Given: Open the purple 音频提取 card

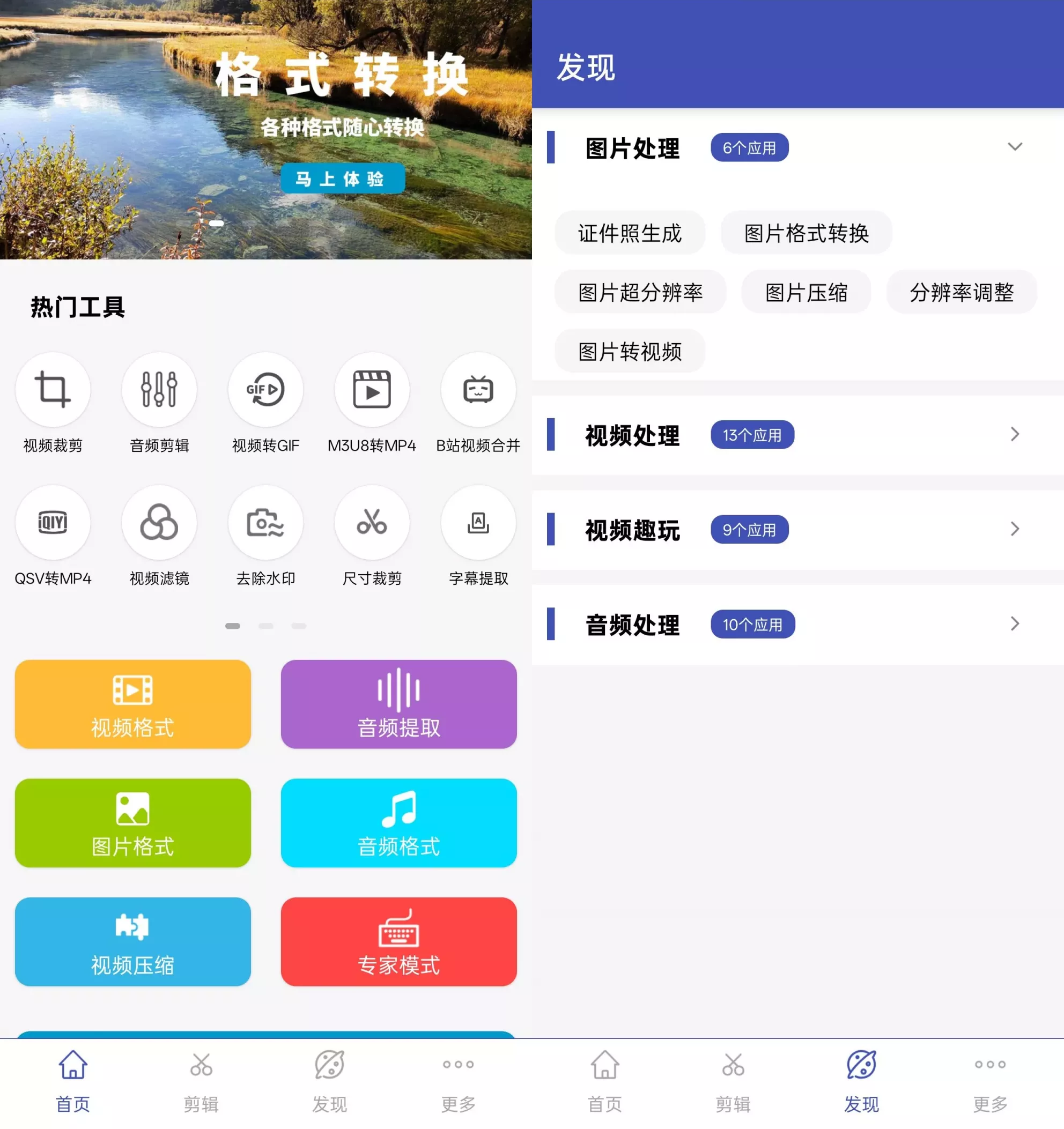Looking at the screenshot, I should pyautogui.click(x=398, y=704).
